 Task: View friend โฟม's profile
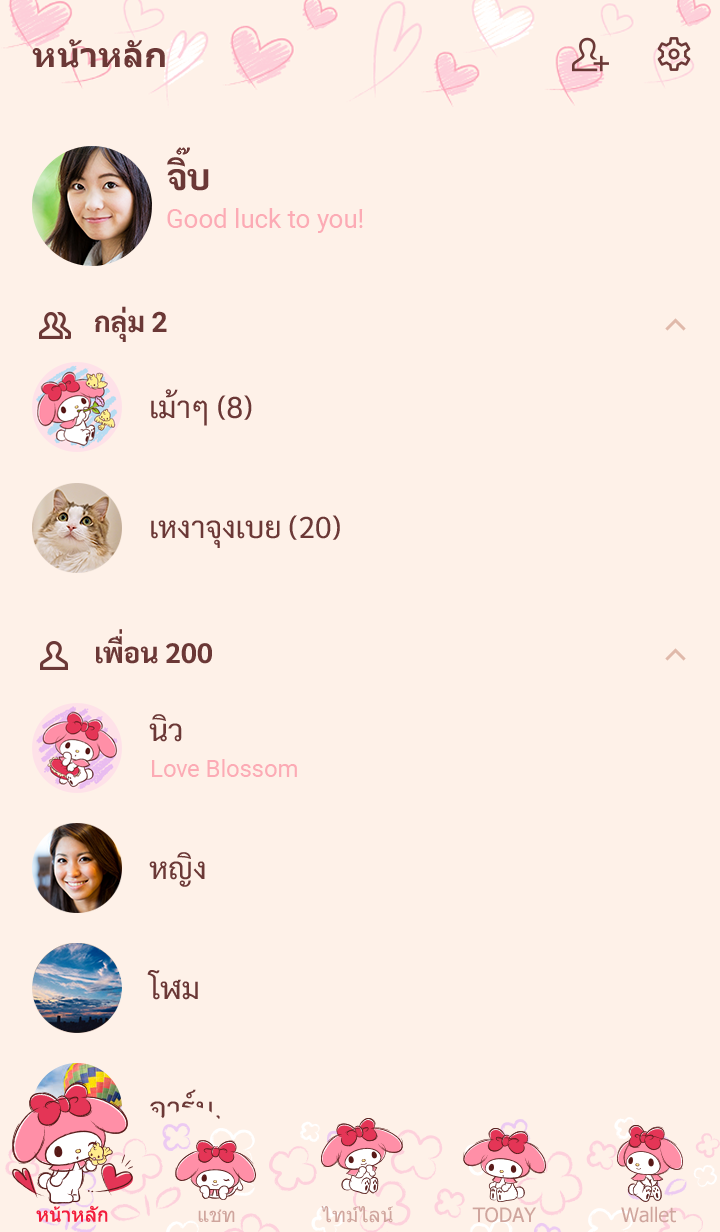click(x=174, y=988)
